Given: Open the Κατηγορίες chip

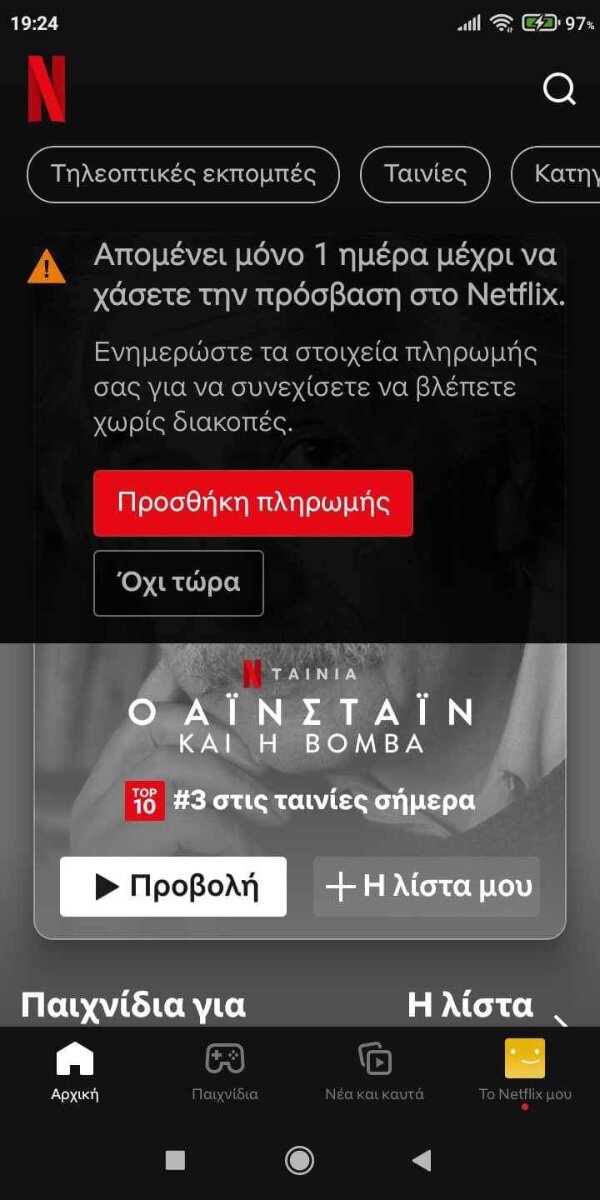Looking at the screenshot, I should click(x=556, y=174).
